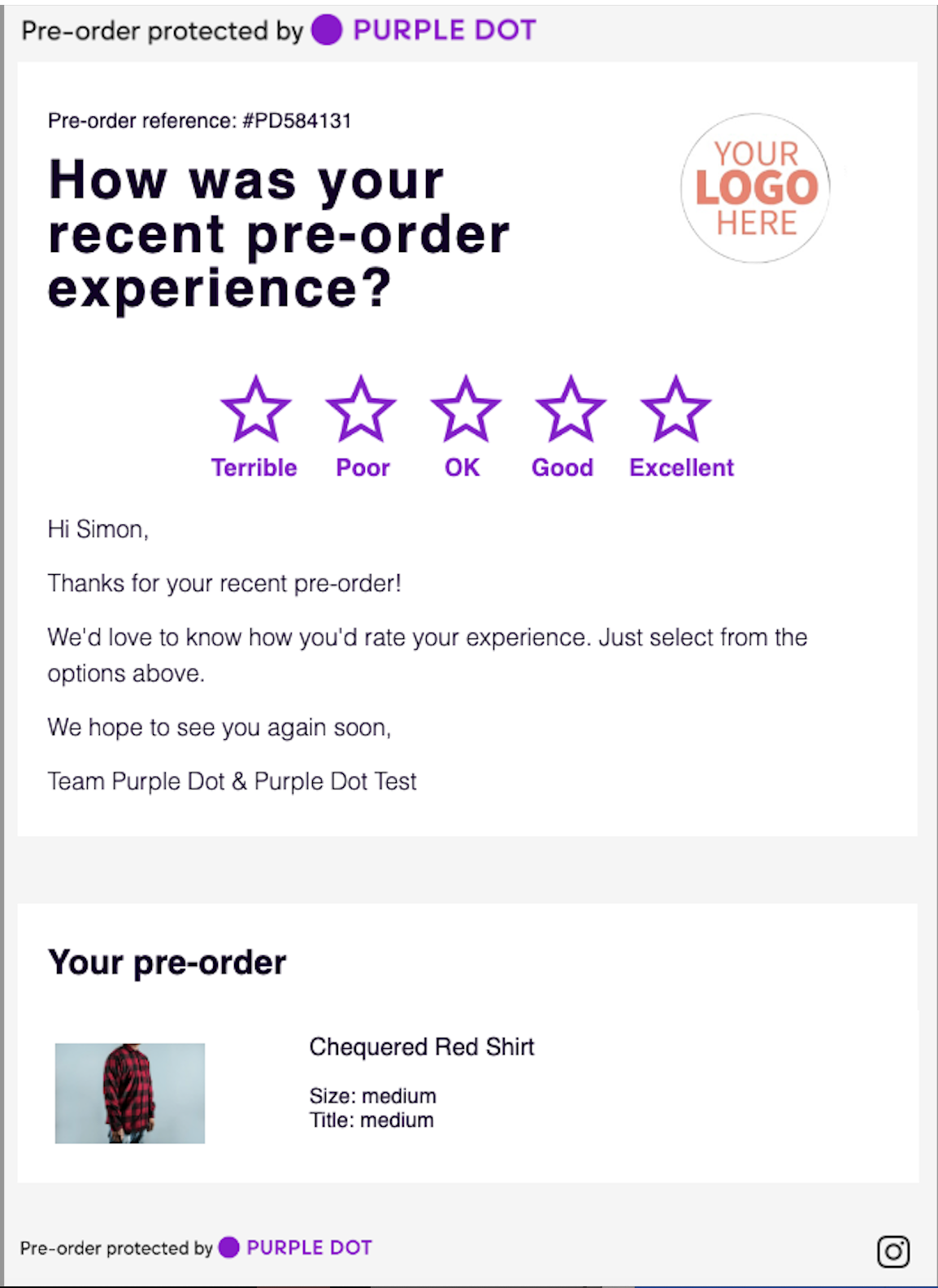This screenshot has height=1288, width=938.
Task: Choose the OK star rating
Action: coord(466,411)
